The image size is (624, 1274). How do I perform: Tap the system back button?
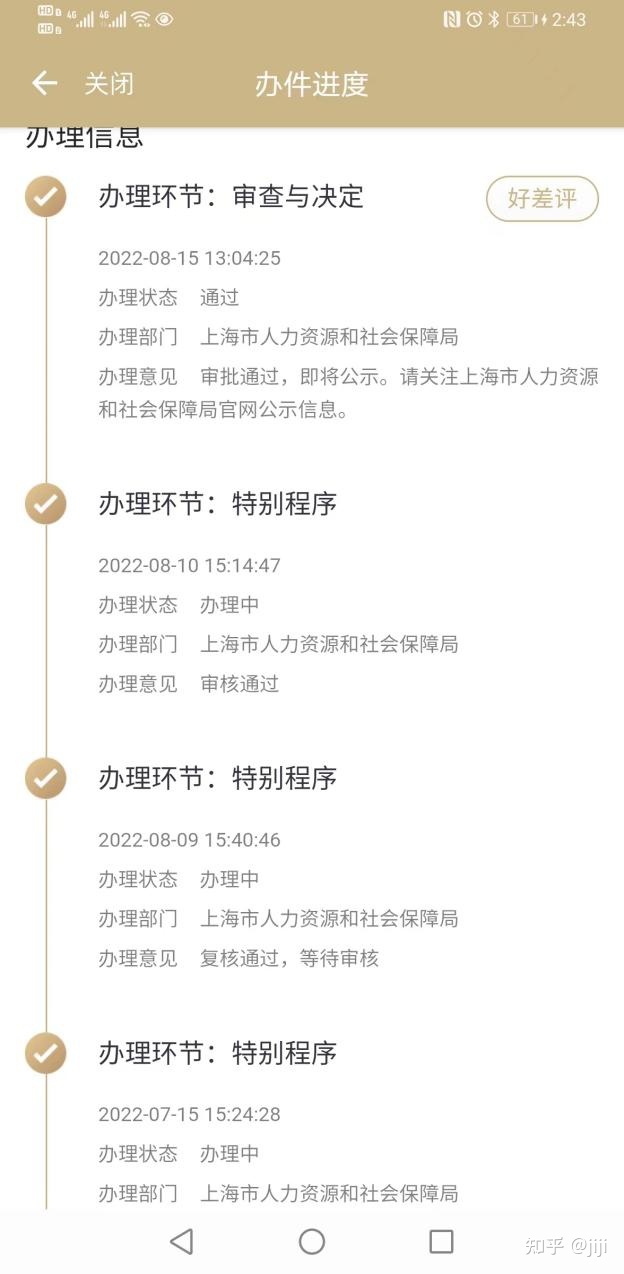[x=181, y=1241]
